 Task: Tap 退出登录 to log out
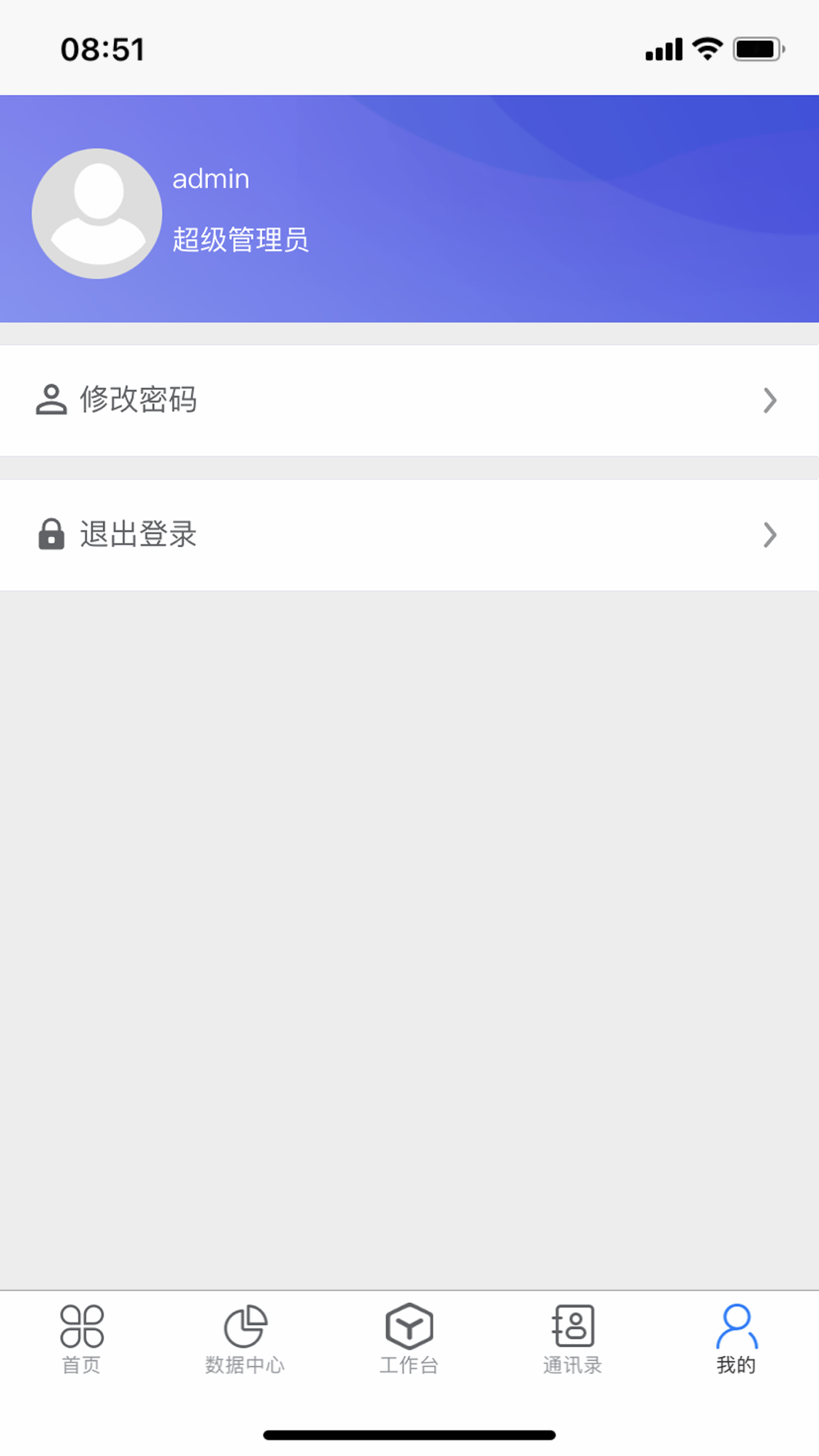[x=409, y=535]
